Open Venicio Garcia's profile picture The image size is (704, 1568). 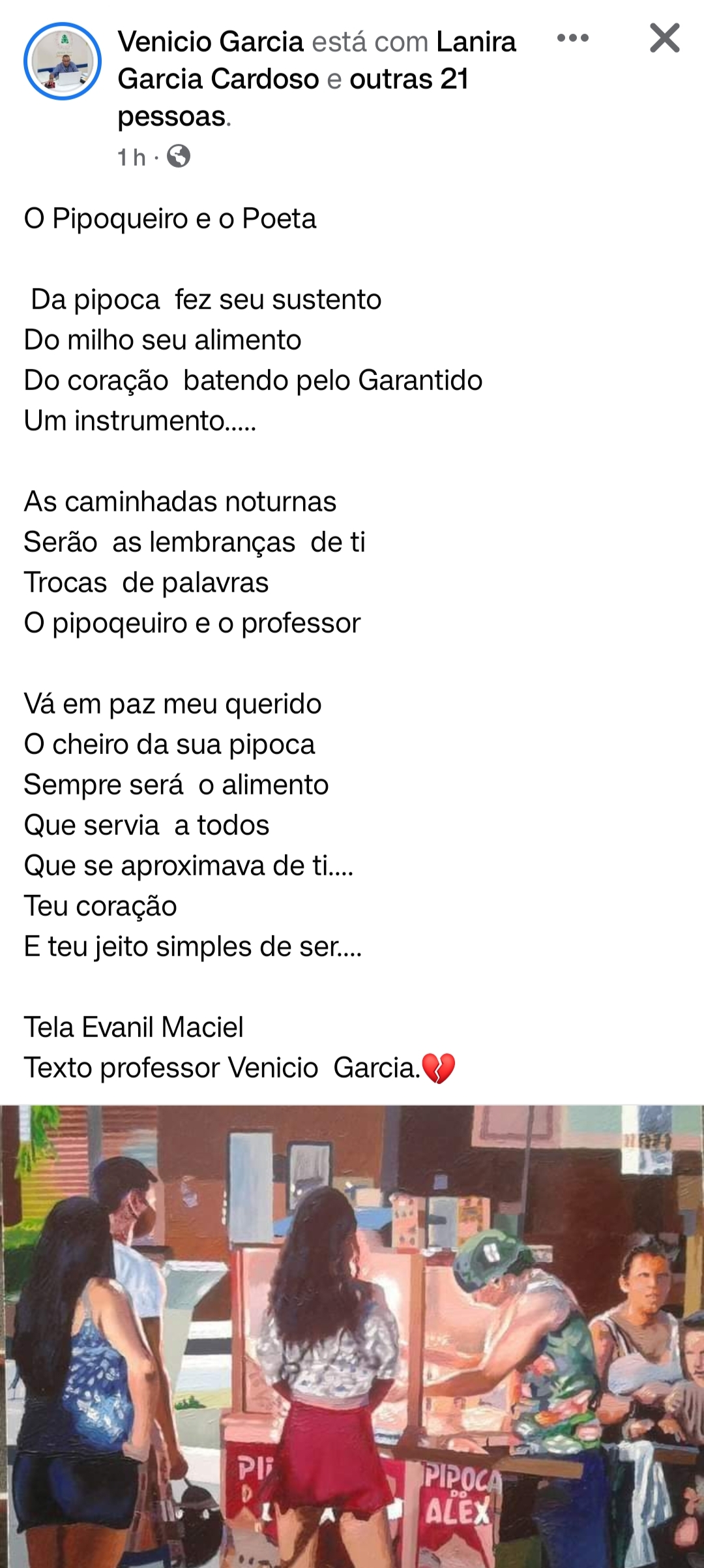pyautogui.click(x=63, y=61)
